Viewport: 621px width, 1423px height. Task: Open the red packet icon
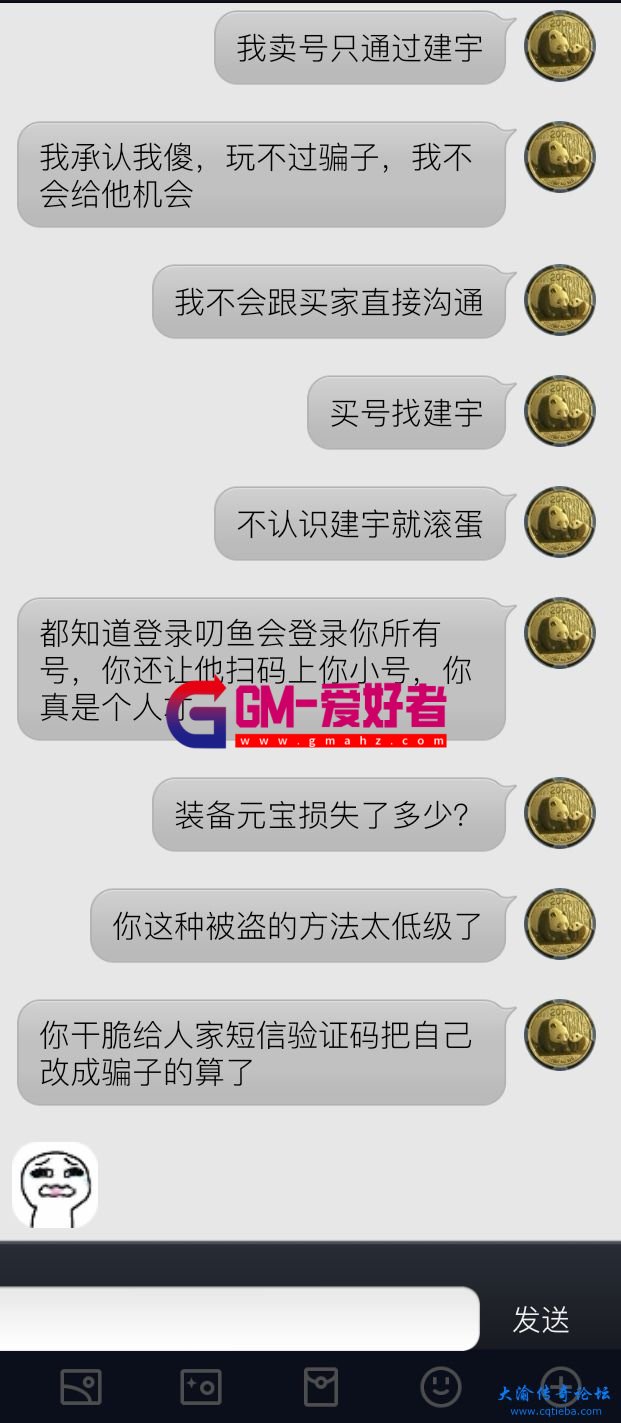click(321, 1387)
